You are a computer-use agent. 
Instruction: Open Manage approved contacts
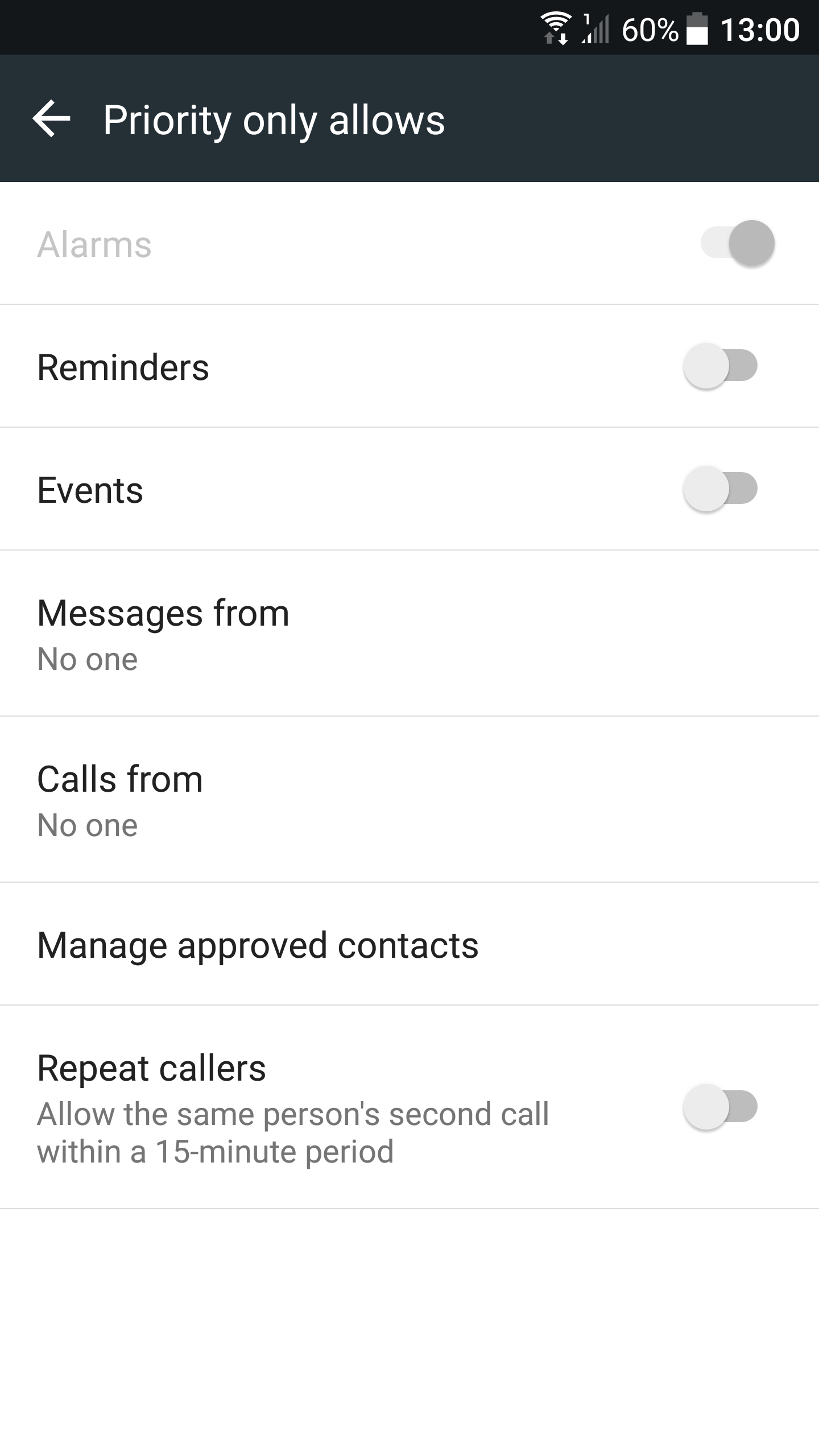(x=409, y=944)
